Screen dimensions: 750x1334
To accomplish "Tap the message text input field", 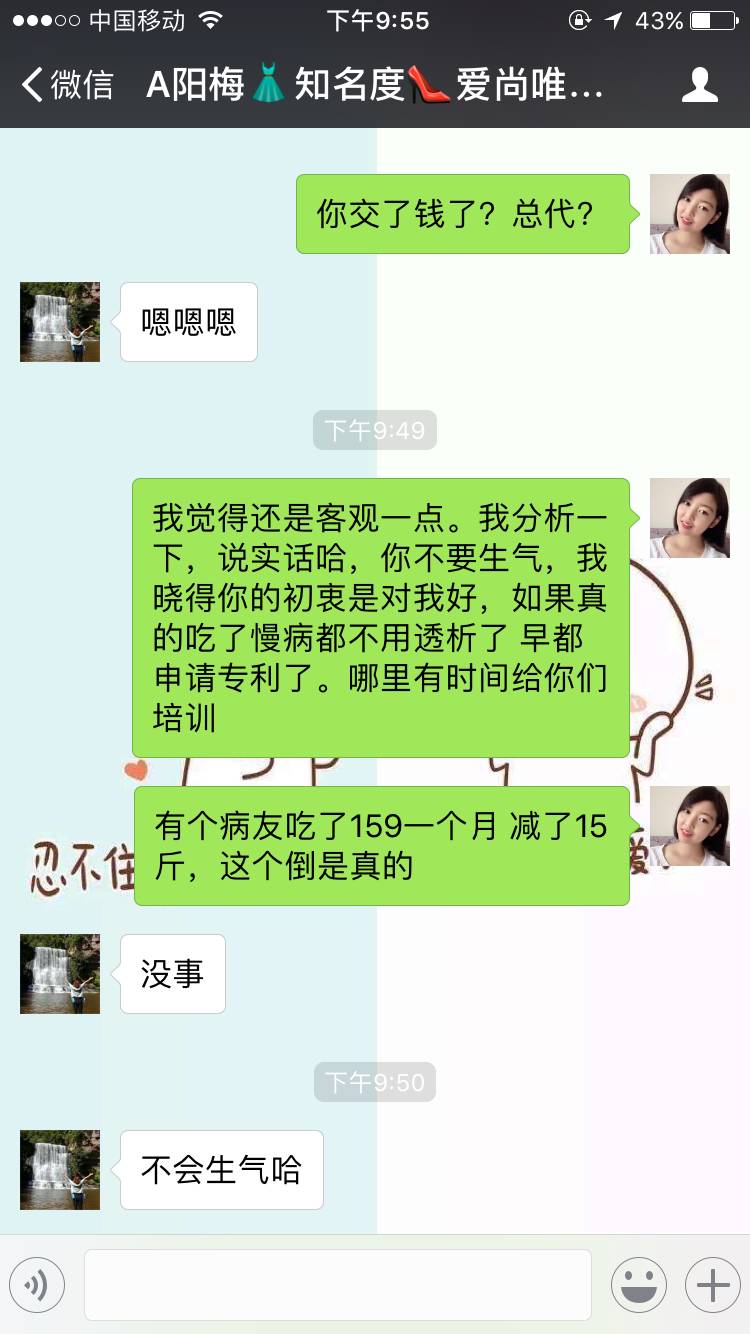I will (337, 1285).
